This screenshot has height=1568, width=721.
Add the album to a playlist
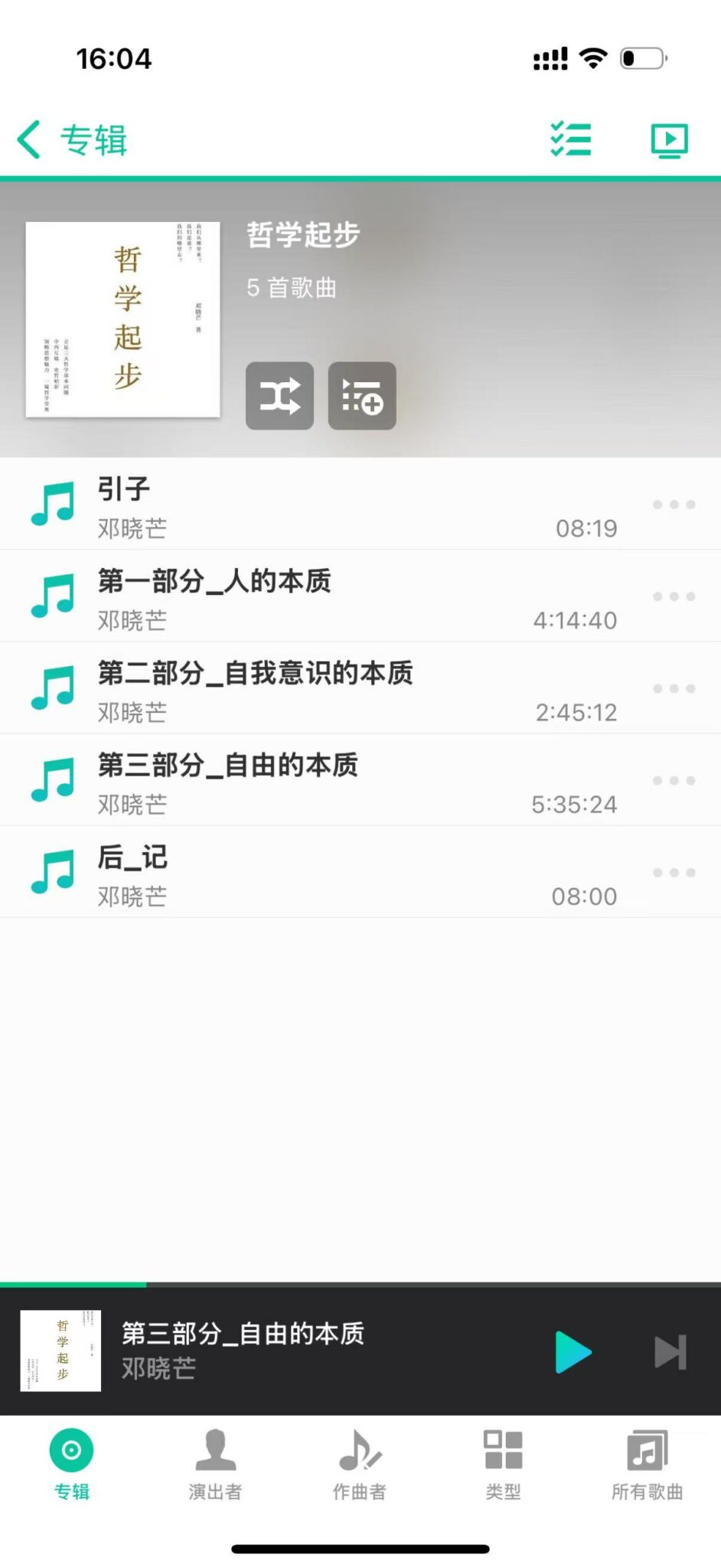pos(362,396)
